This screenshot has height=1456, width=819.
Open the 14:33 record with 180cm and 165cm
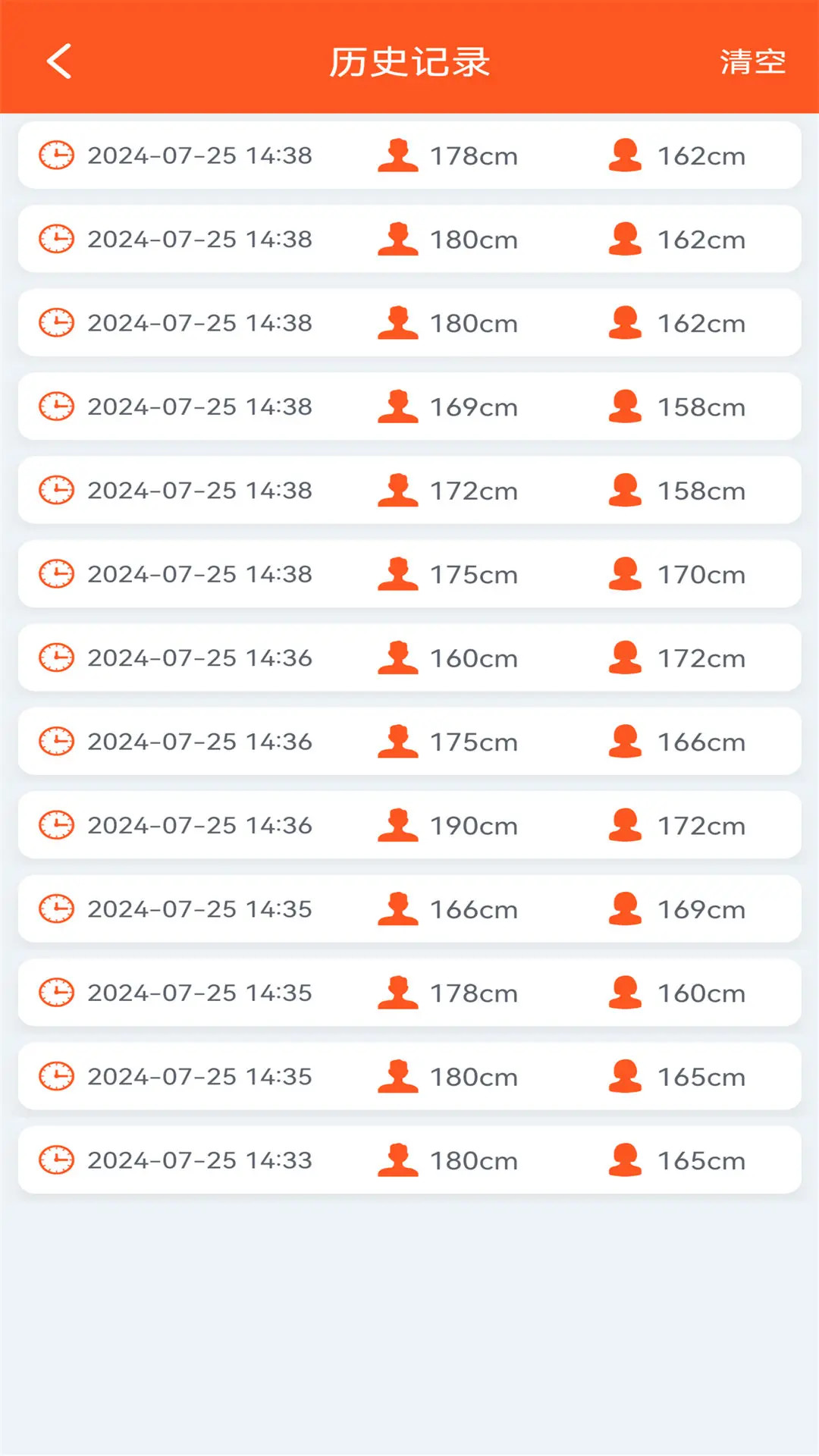409,1160
